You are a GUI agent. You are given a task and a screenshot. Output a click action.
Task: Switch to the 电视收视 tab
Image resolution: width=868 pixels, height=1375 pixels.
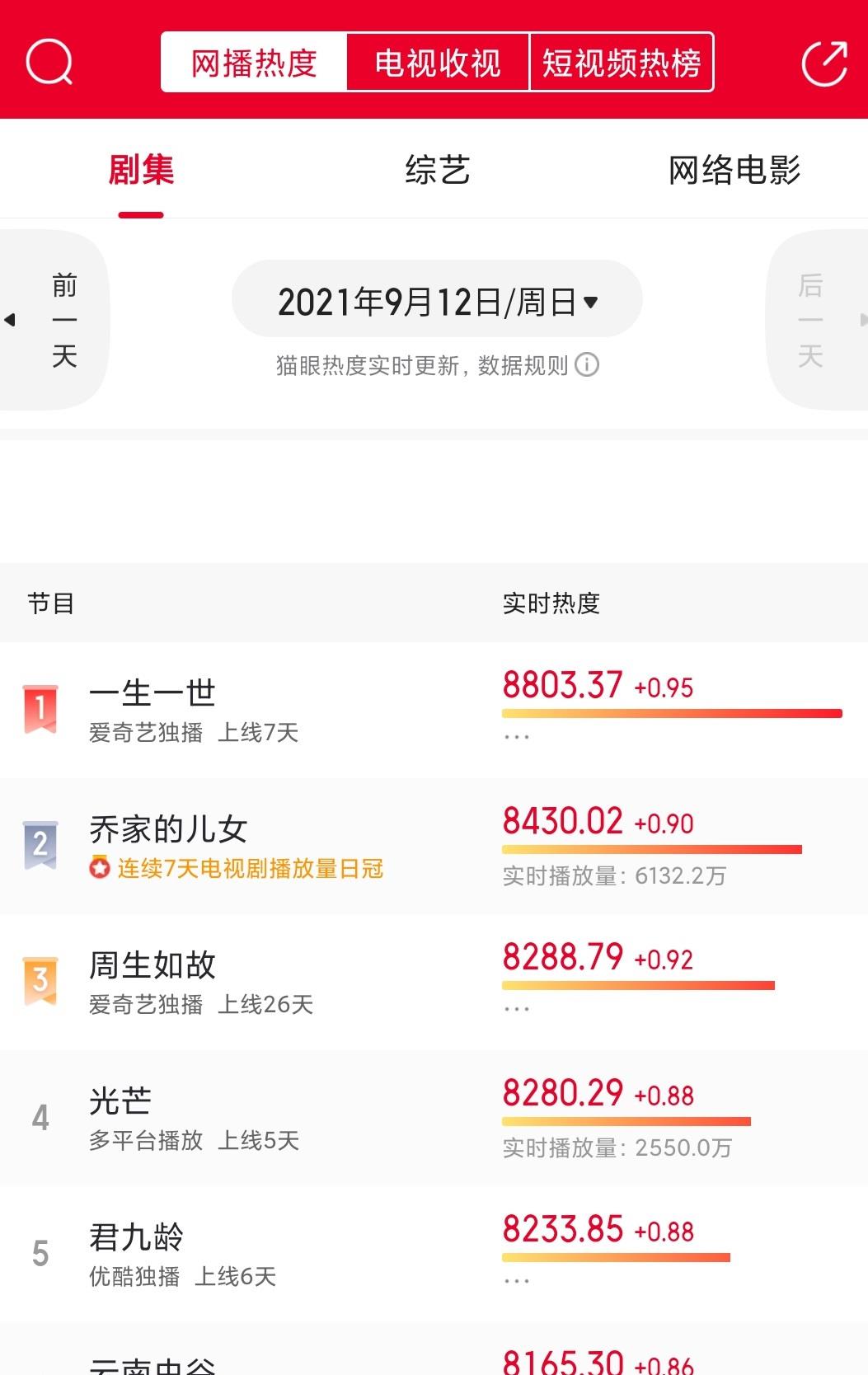[438, 62]
